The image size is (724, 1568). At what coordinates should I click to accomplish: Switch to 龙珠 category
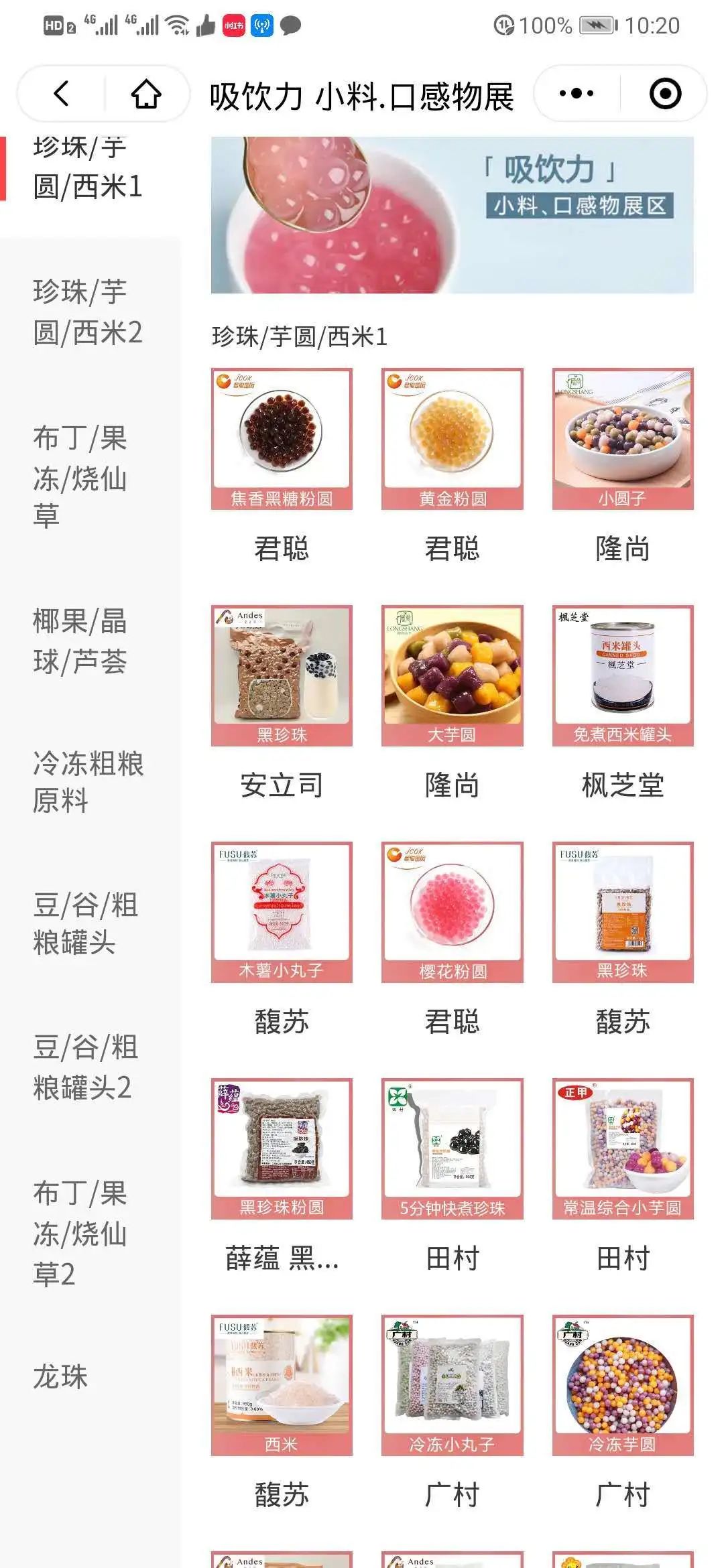click(x=60, y=1376)
